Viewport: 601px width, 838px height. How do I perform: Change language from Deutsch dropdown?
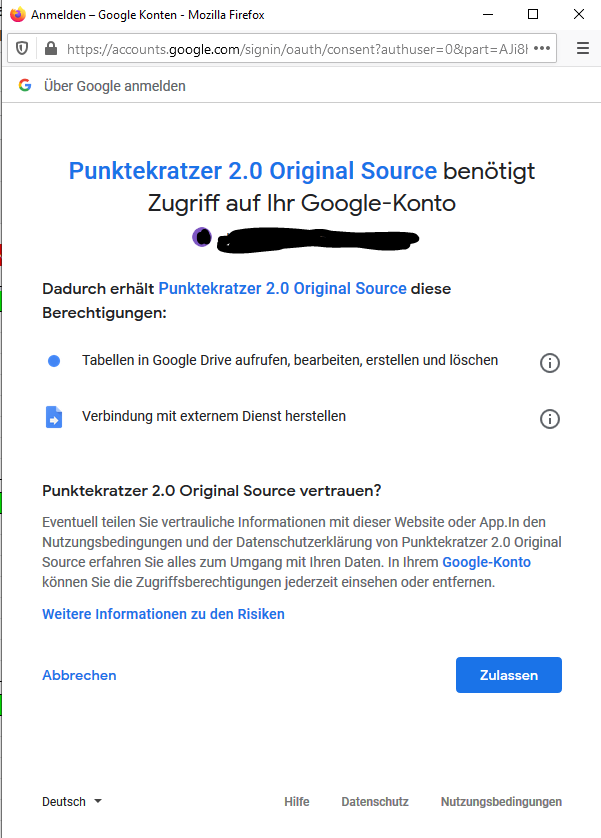(72, 801)
